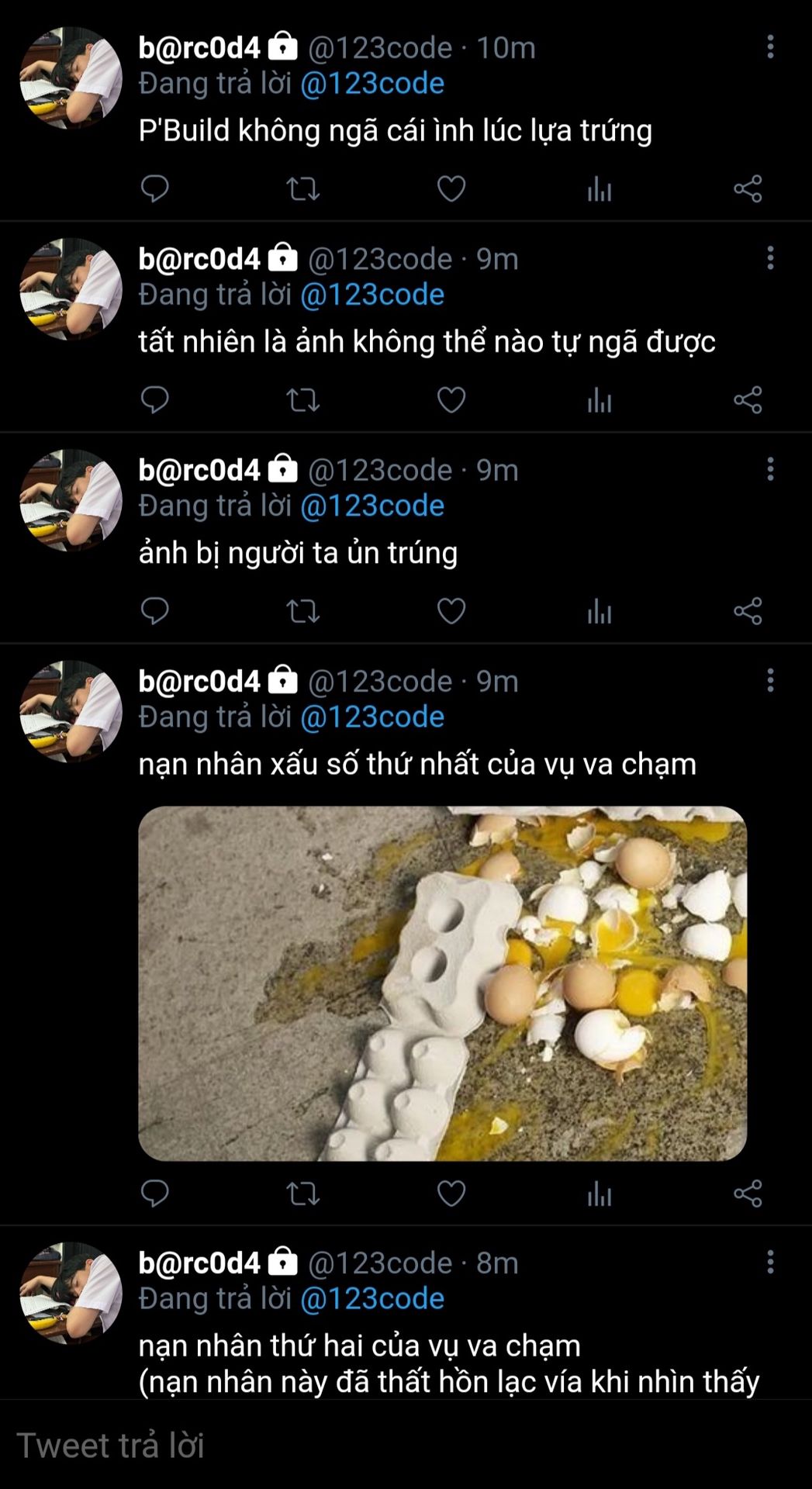Image resolution: width=812 pixels, height=1489 pixels.
Task: Reply to tweet "P'Build không ngã cái ình"
Action: pyautogui.click(x=155, y=188)
